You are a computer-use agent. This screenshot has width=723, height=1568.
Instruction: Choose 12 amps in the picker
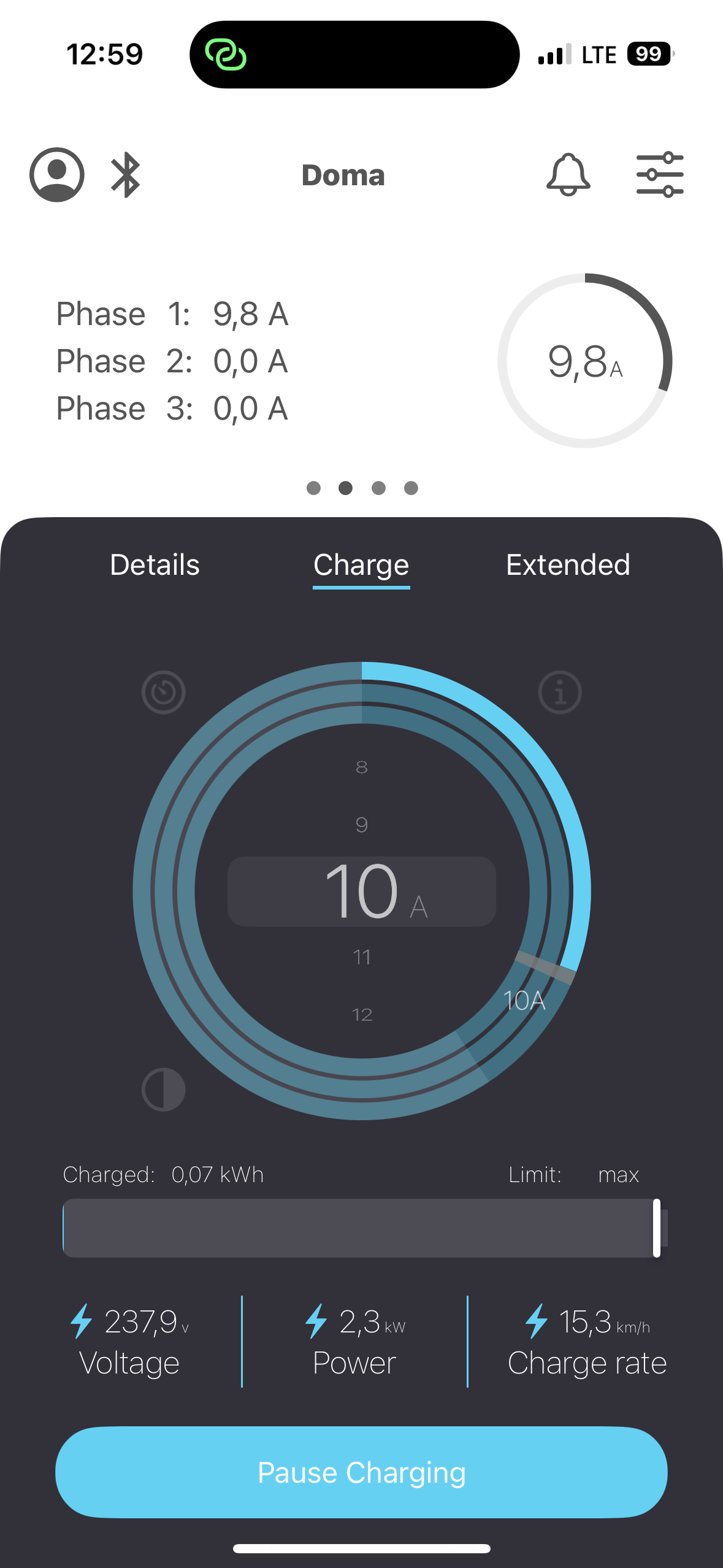pos(362,1015)
